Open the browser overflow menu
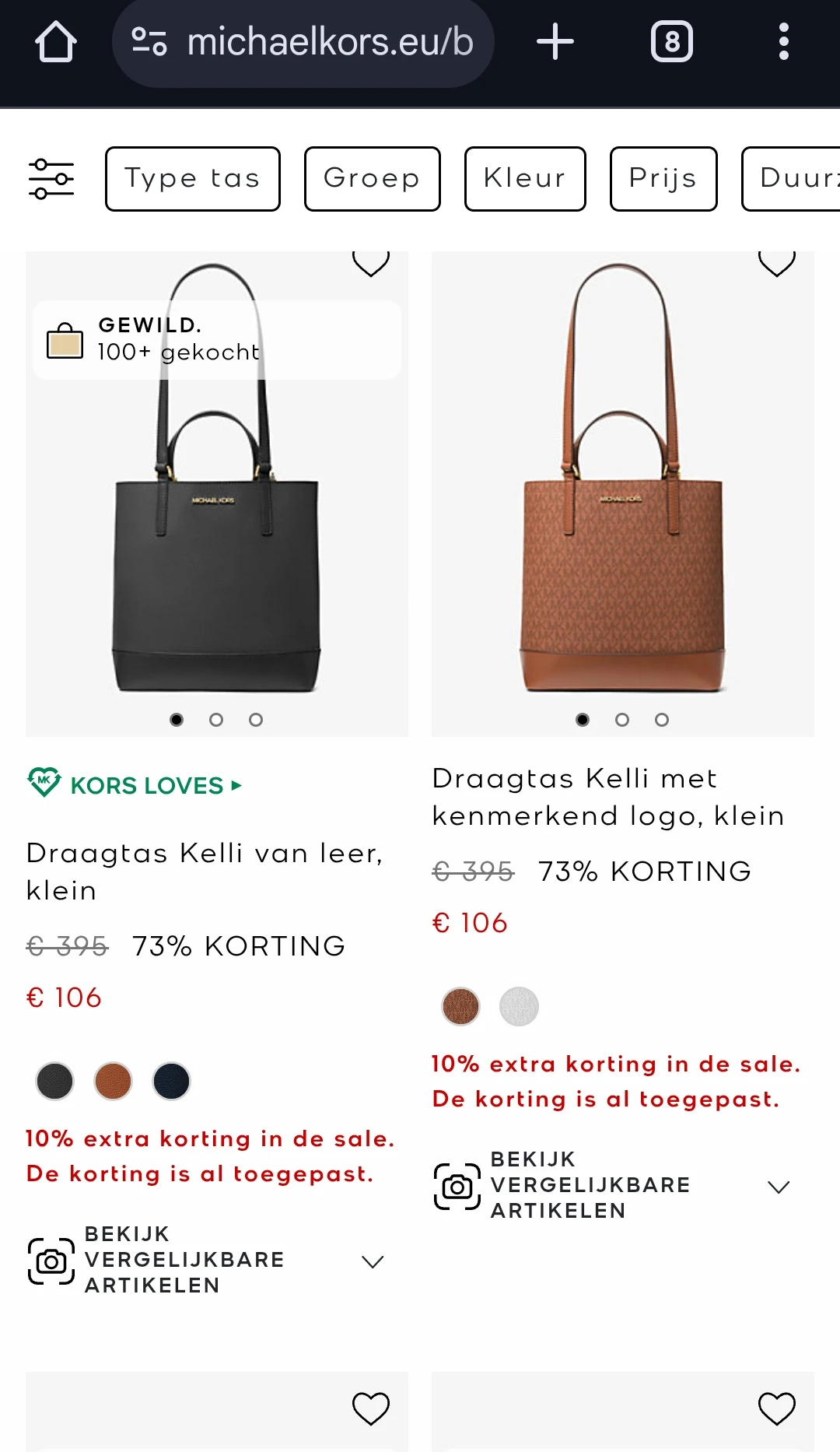840x1452 pixels. [784, 42]
